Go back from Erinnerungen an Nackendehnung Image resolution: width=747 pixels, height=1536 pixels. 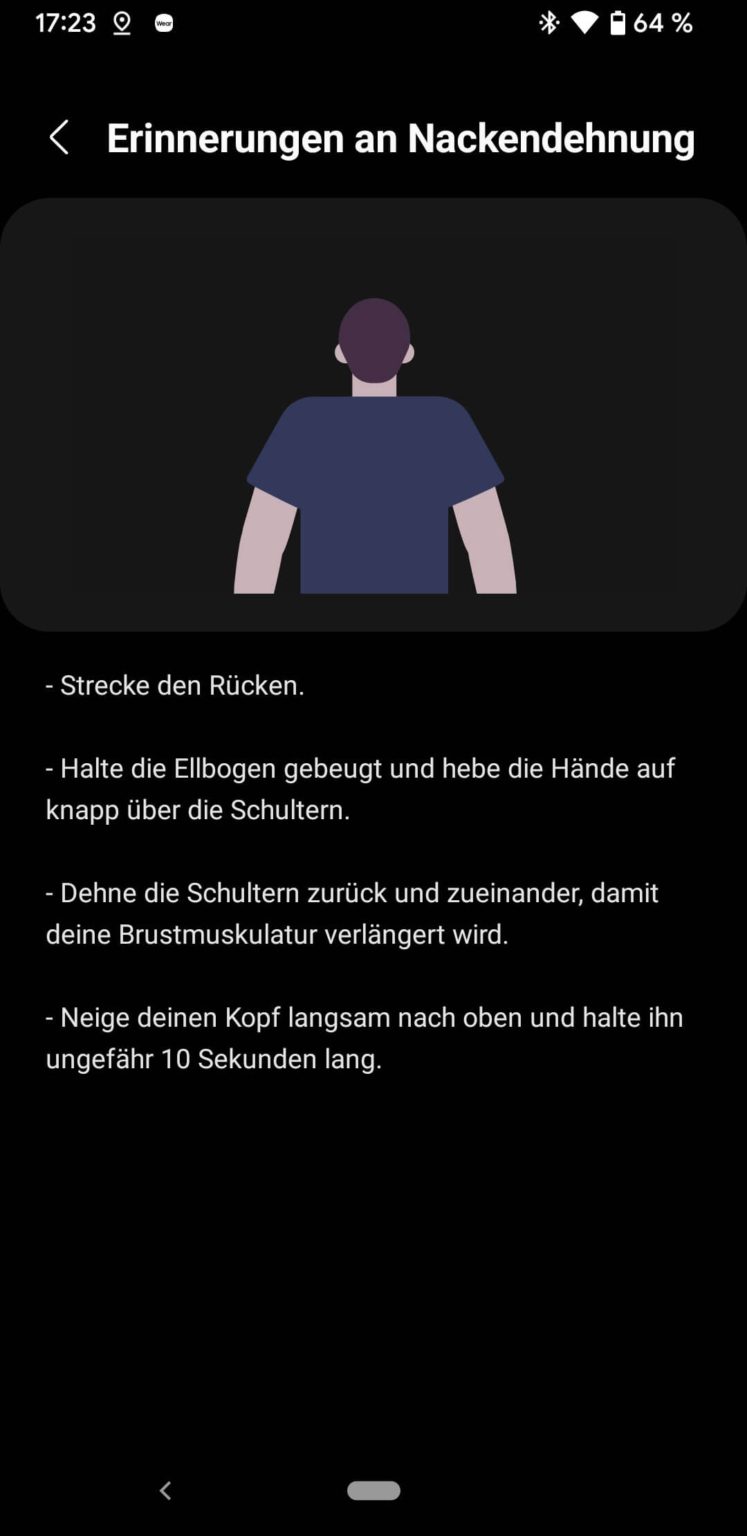(x=59, y=138)
